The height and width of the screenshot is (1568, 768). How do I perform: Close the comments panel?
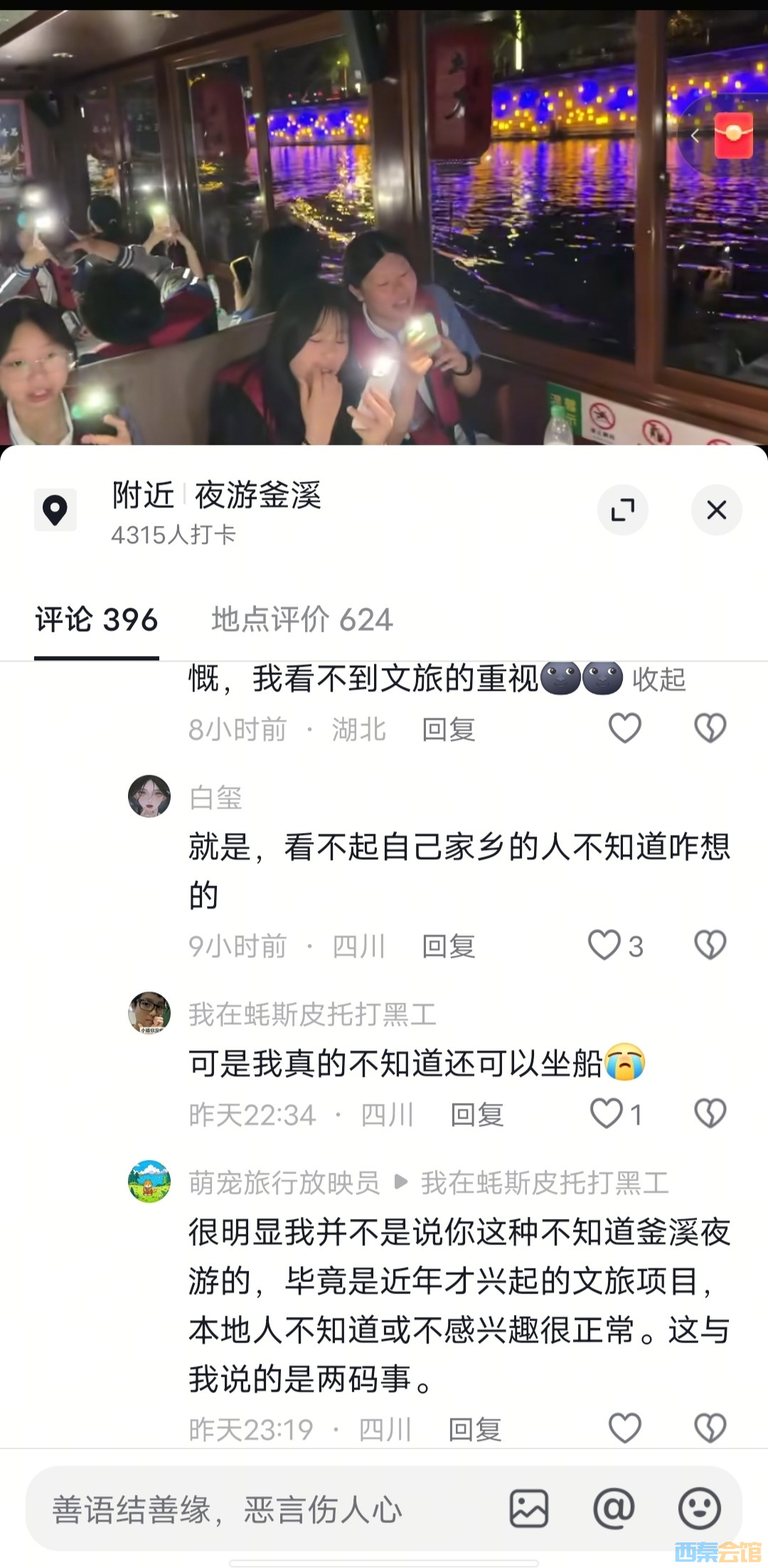coord(716,510)
